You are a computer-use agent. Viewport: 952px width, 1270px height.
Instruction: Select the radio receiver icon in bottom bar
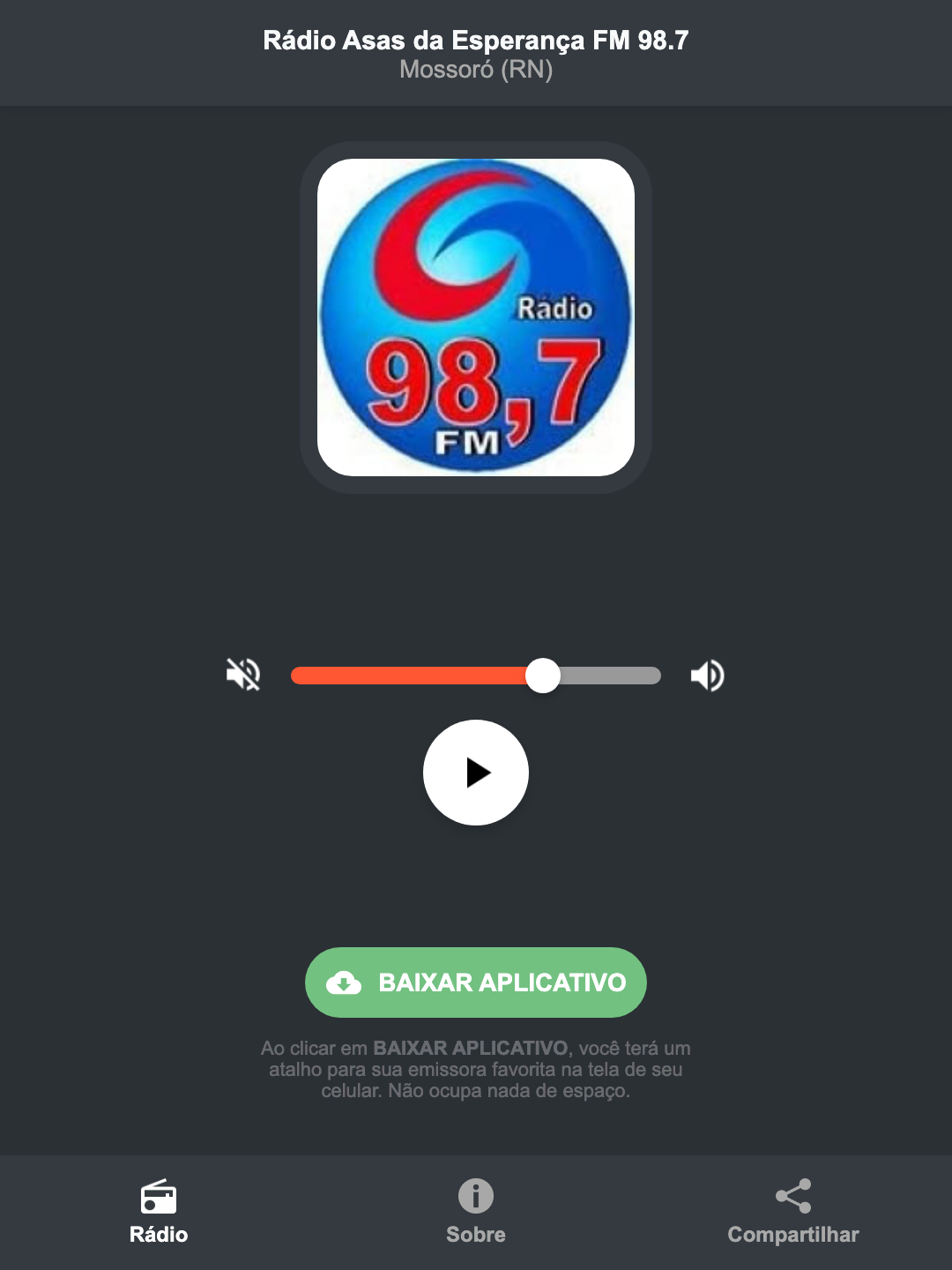[x=160, y=1198]
